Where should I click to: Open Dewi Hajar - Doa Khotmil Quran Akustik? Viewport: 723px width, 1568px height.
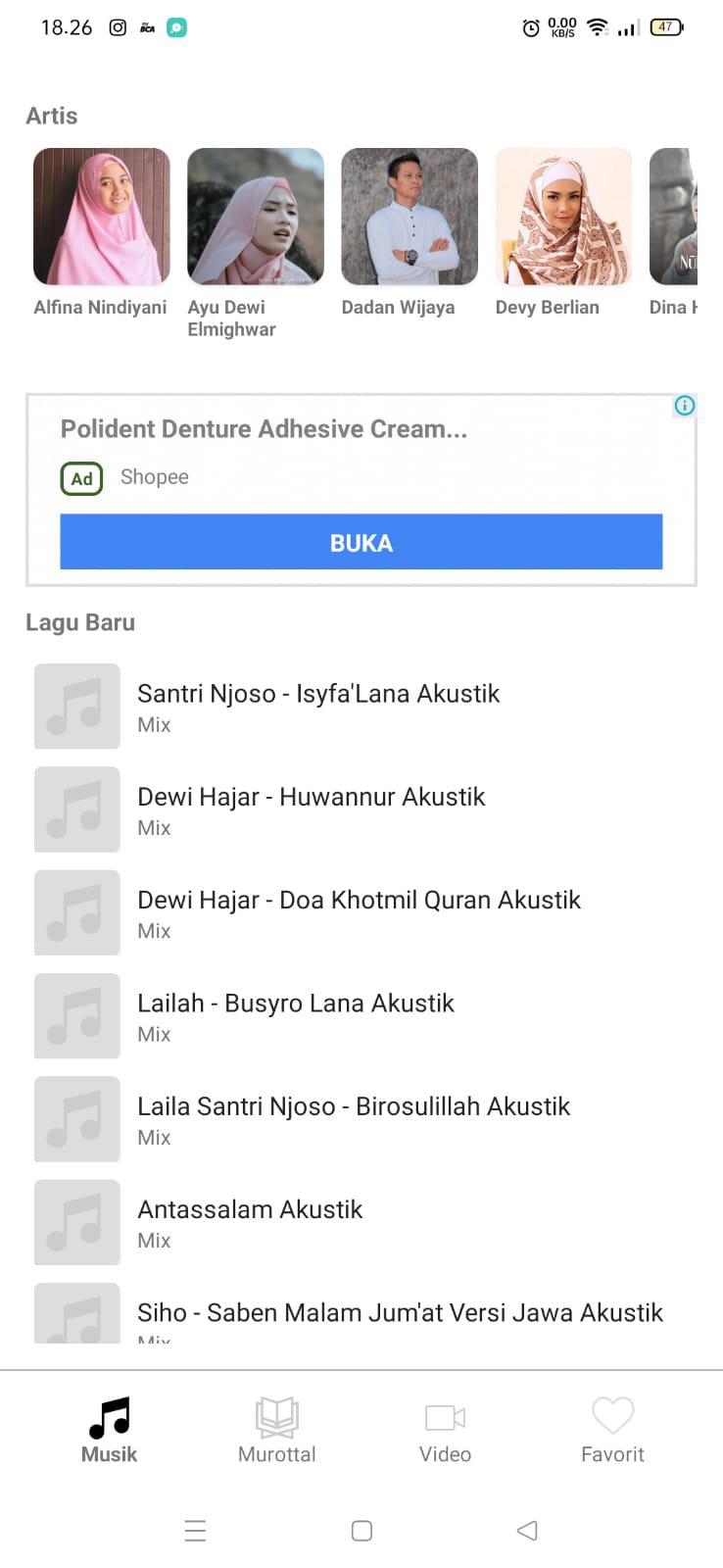[x=361, y=912]
